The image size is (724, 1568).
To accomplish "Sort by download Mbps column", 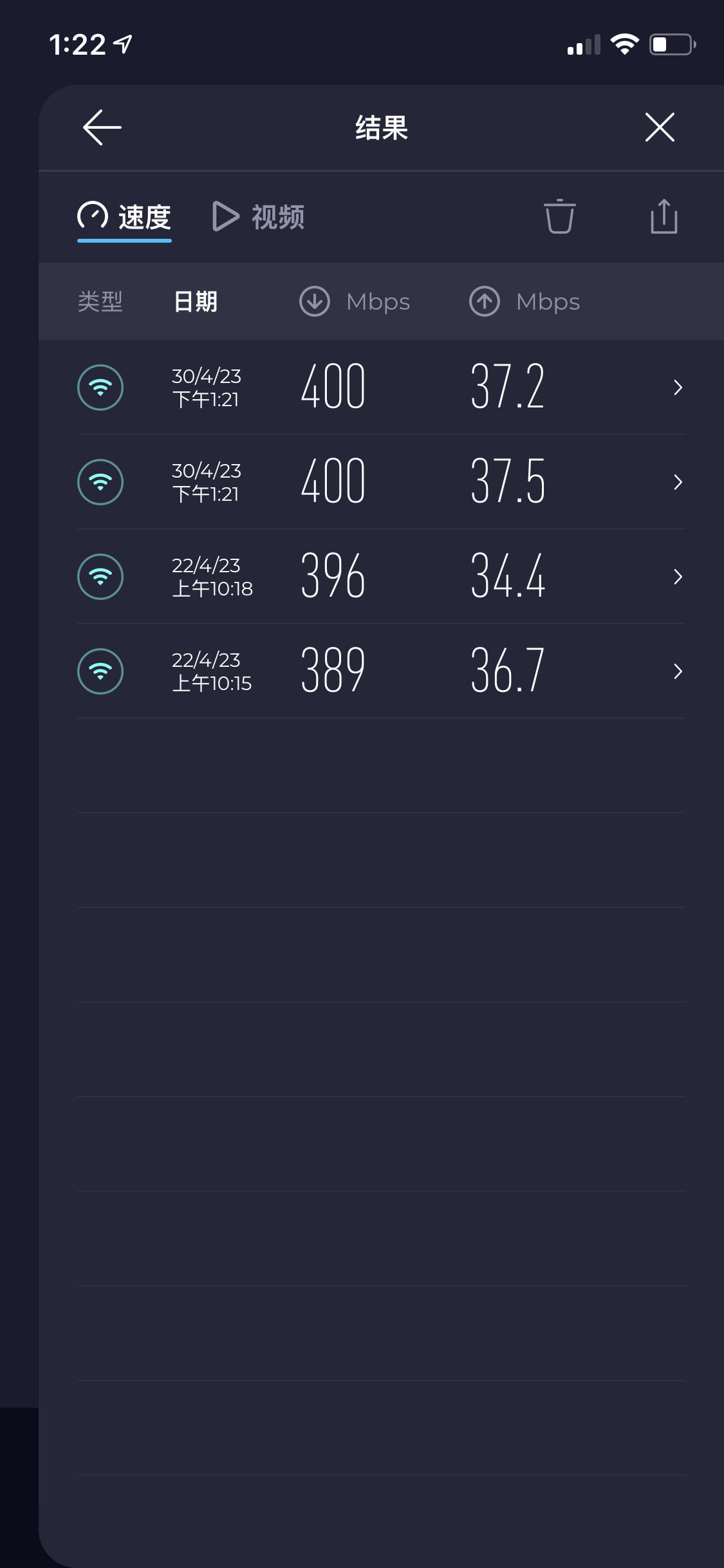I will point(355,301).
